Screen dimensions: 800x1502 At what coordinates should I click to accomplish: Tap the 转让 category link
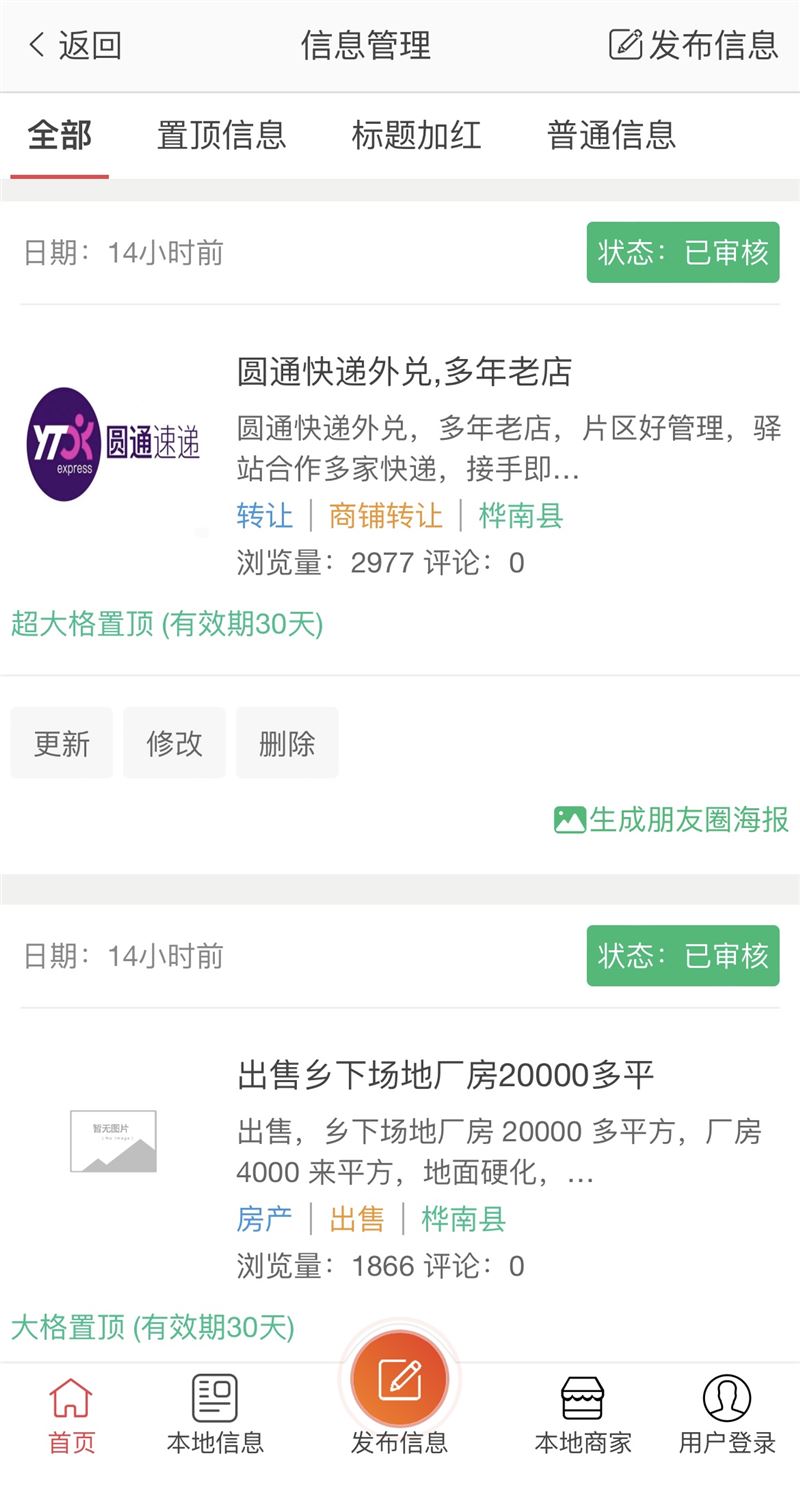[x=264, y=516]
